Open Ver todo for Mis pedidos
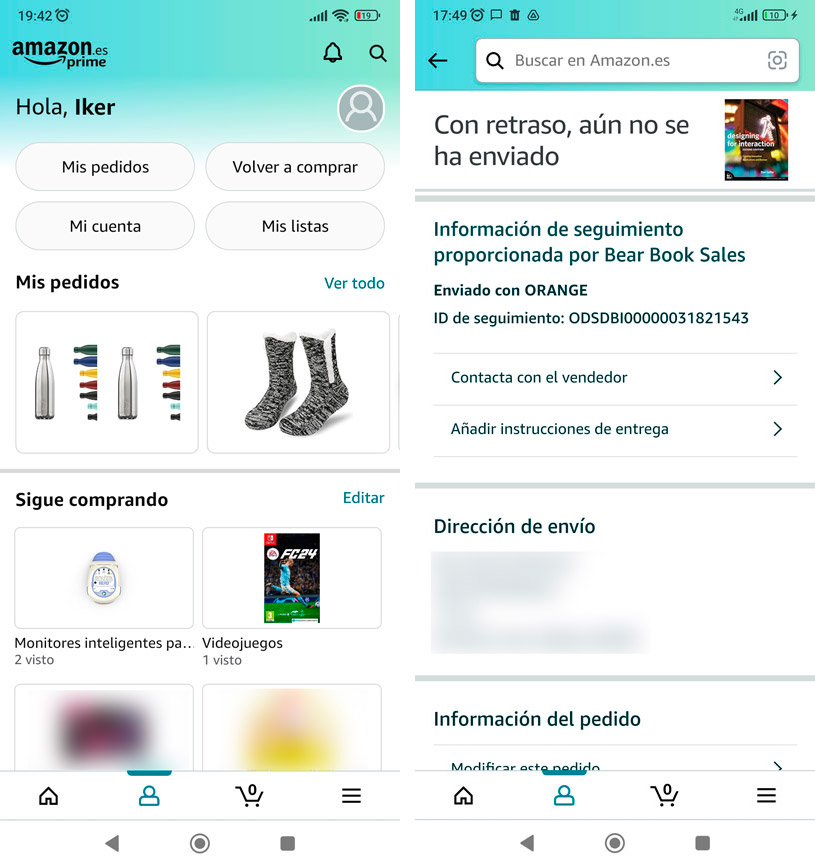This screenshot has width=815, height=867. [354, 283]
